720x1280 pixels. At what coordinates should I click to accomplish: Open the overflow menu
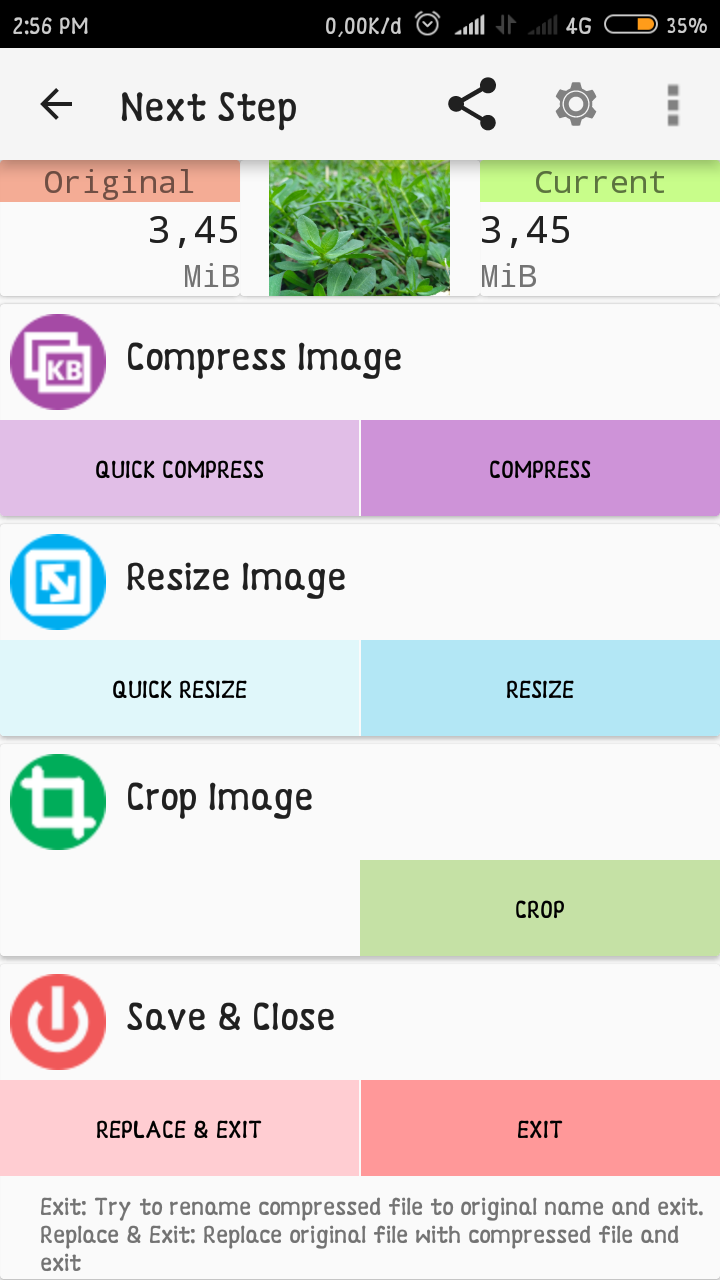coord(672,105)
